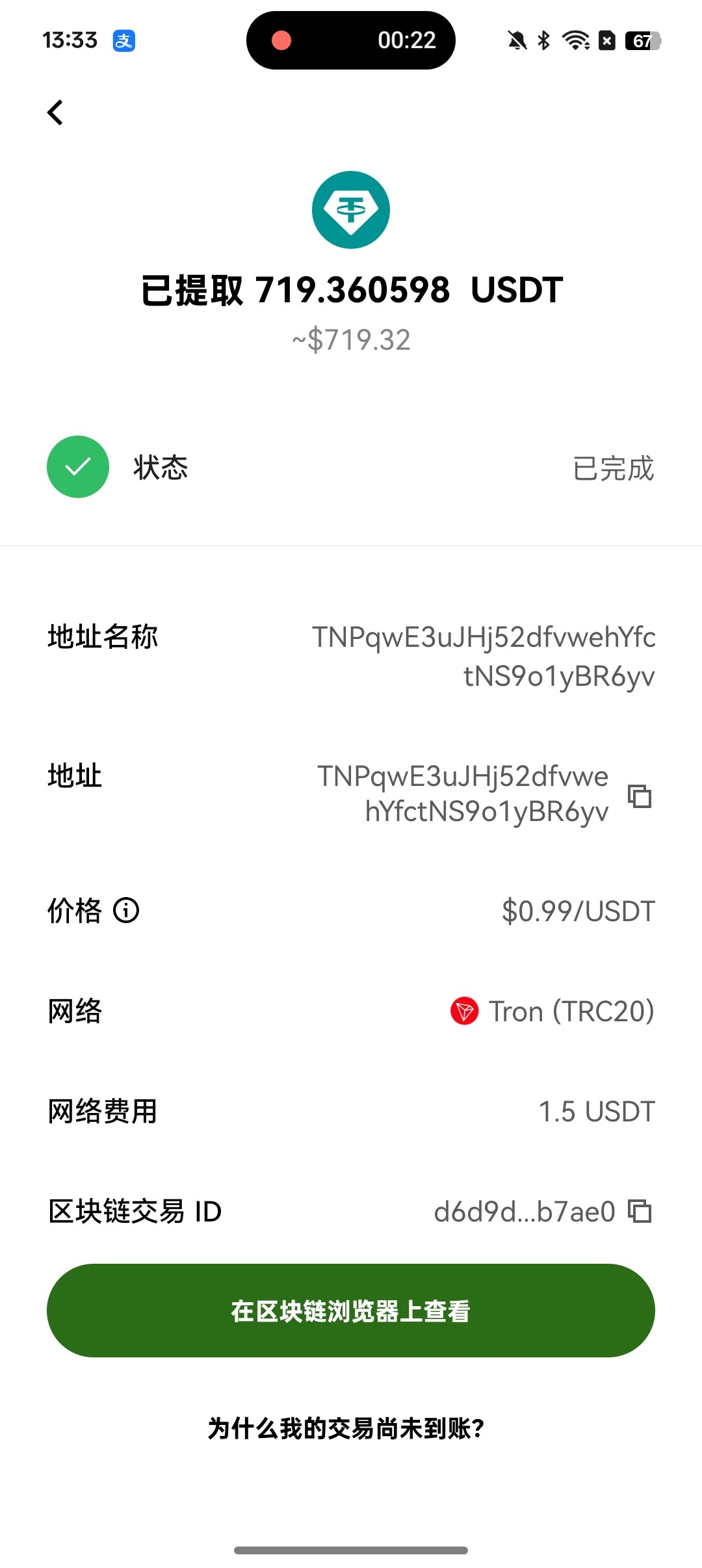
Task: Open 为什么我的交易尚未到账? help link
Action: (x=346, y=1428)
